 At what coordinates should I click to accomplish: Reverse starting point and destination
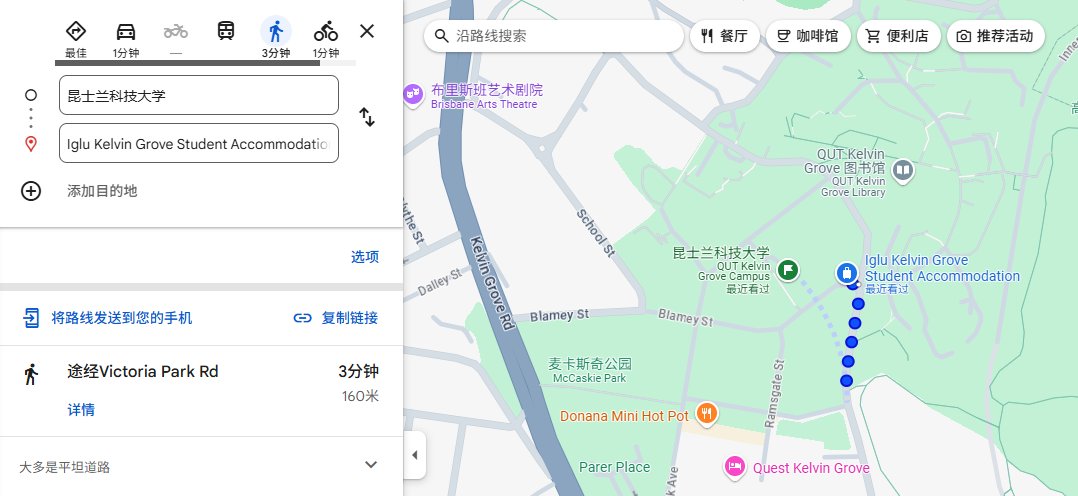tap(367, 117)
